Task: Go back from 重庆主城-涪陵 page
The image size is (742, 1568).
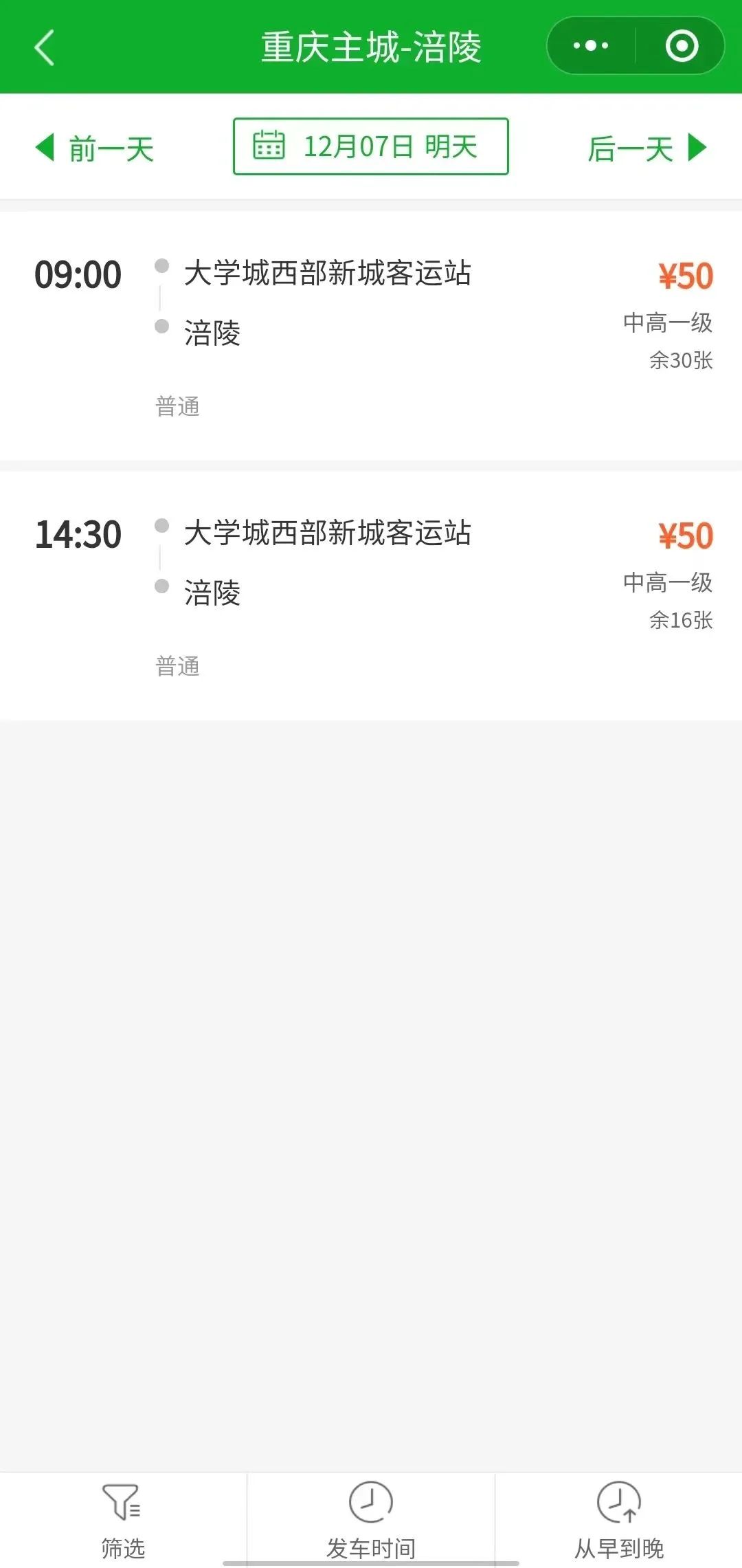Action: (x=45, y=47)
